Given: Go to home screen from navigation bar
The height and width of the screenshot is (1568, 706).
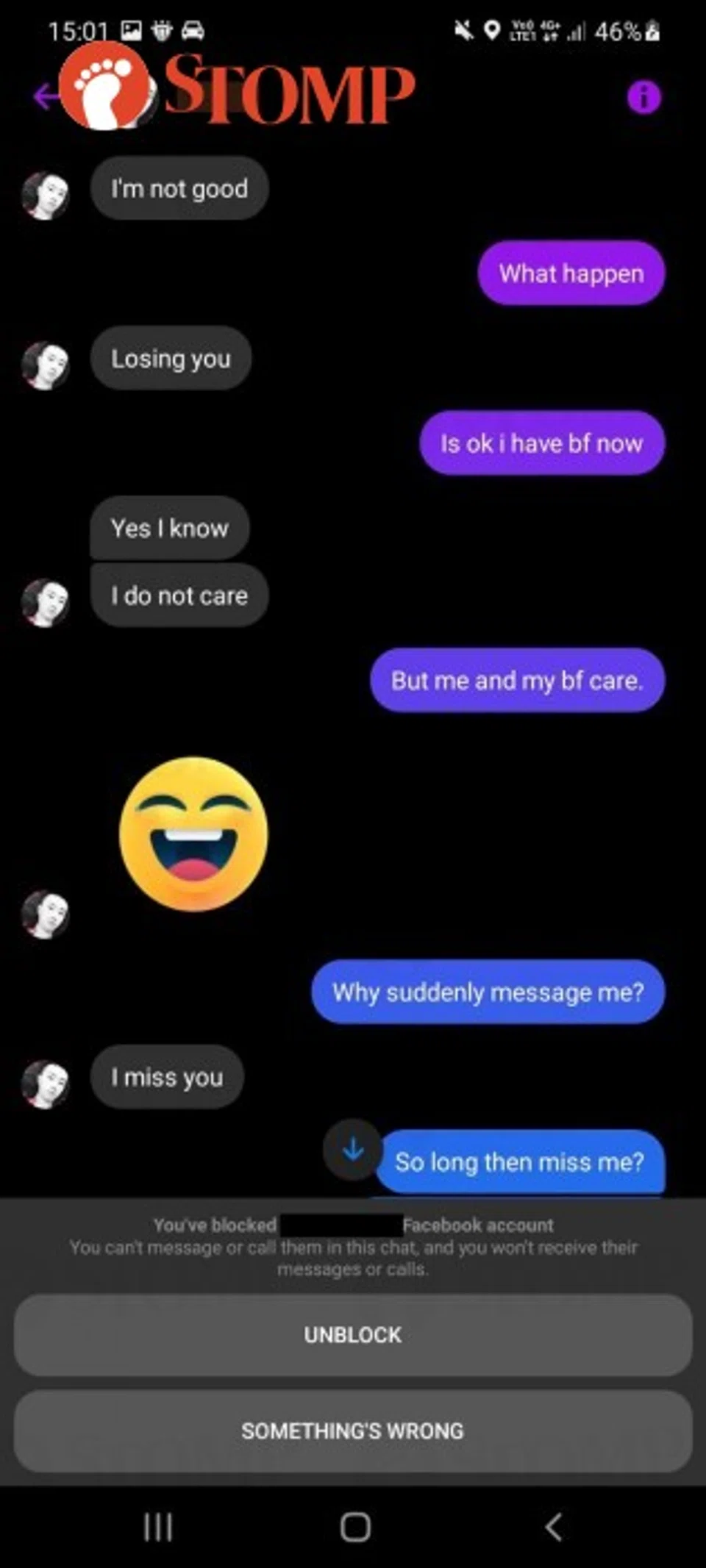Looking at the screenshot, I should pyautogui.click(x=355, y=1527).
